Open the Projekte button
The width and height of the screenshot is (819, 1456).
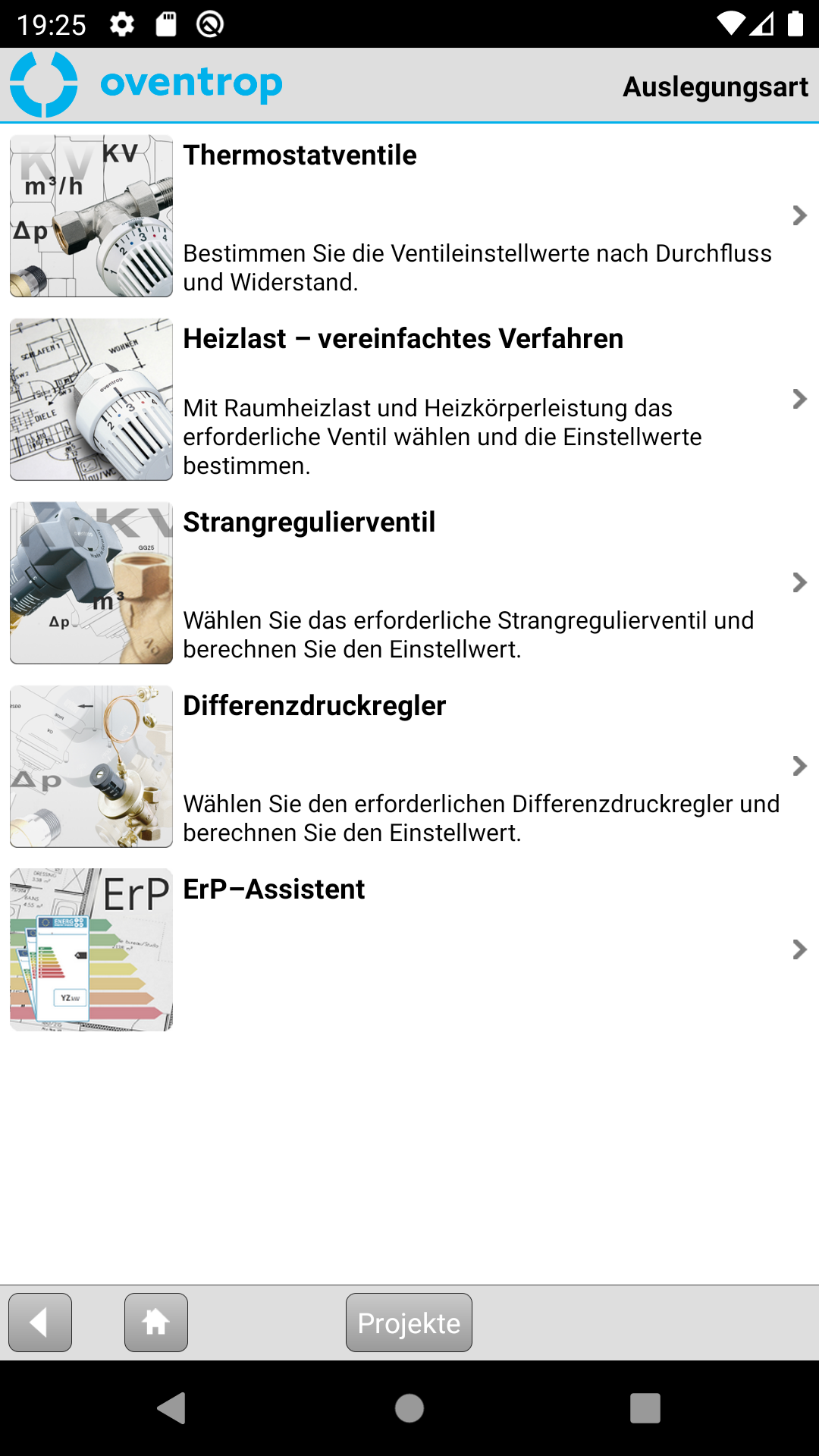pyautogui.click(x=409, y=1323)
